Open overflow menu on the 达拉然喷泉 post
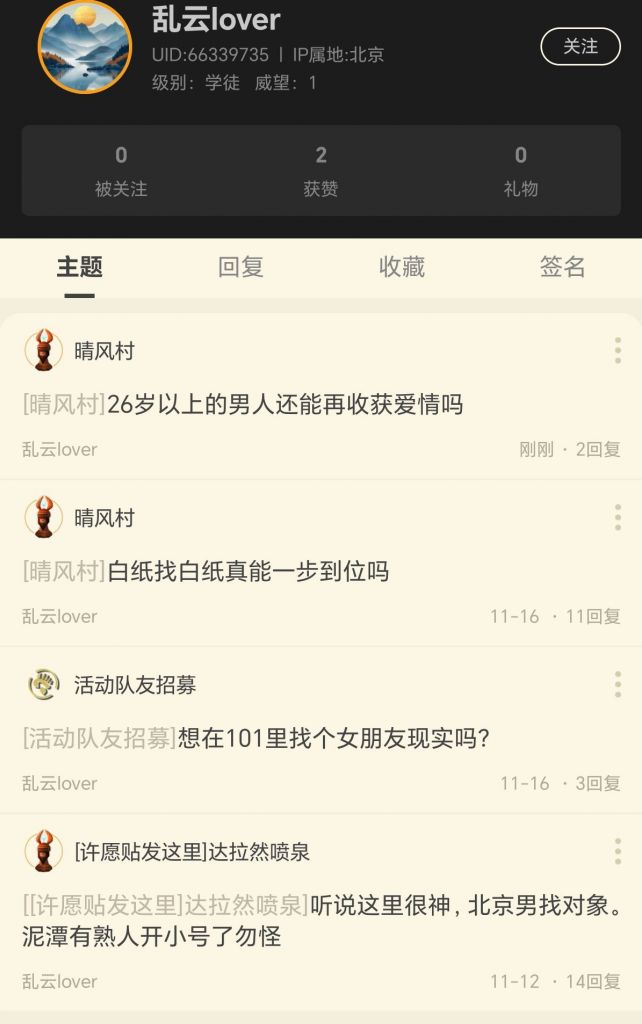 [618, 852]
